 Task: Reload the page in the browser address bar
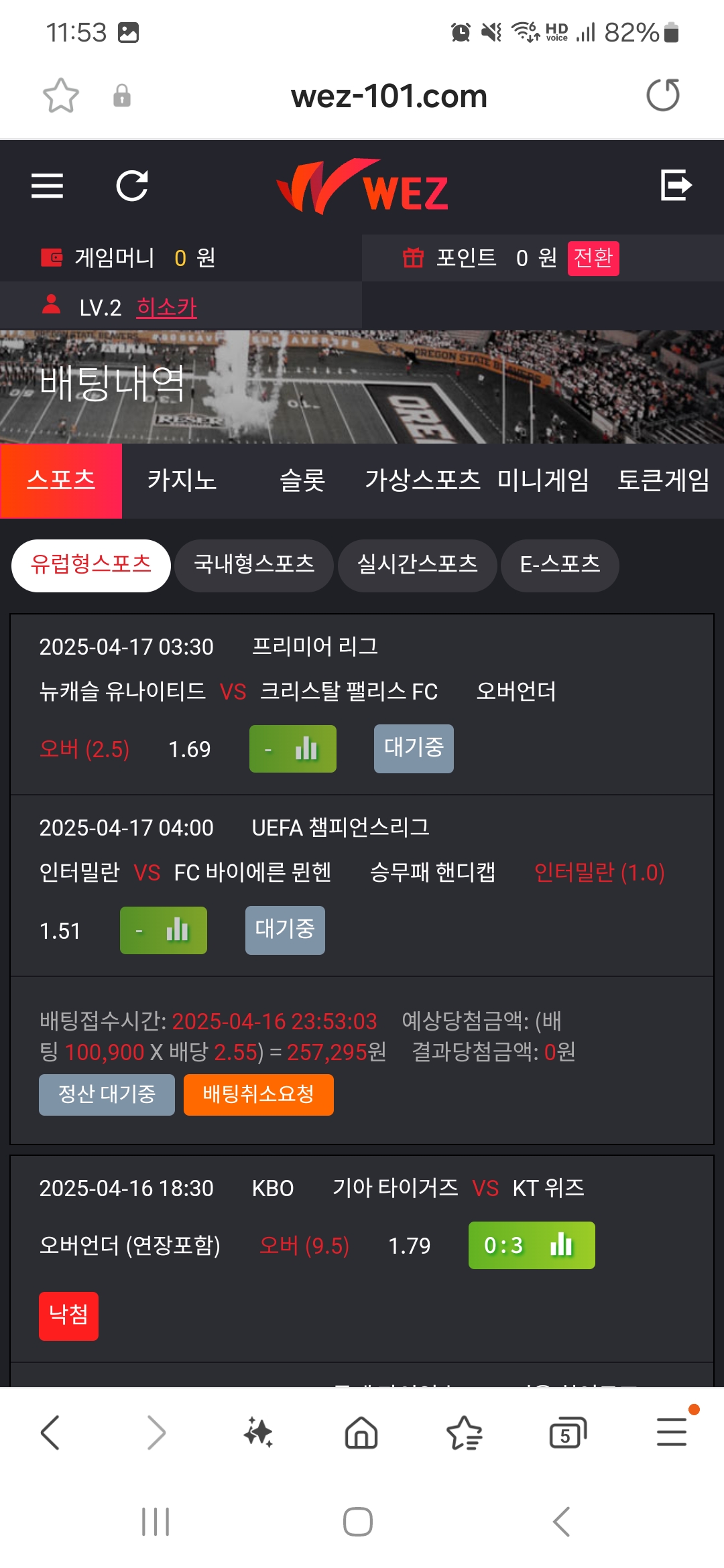(662, 95)
